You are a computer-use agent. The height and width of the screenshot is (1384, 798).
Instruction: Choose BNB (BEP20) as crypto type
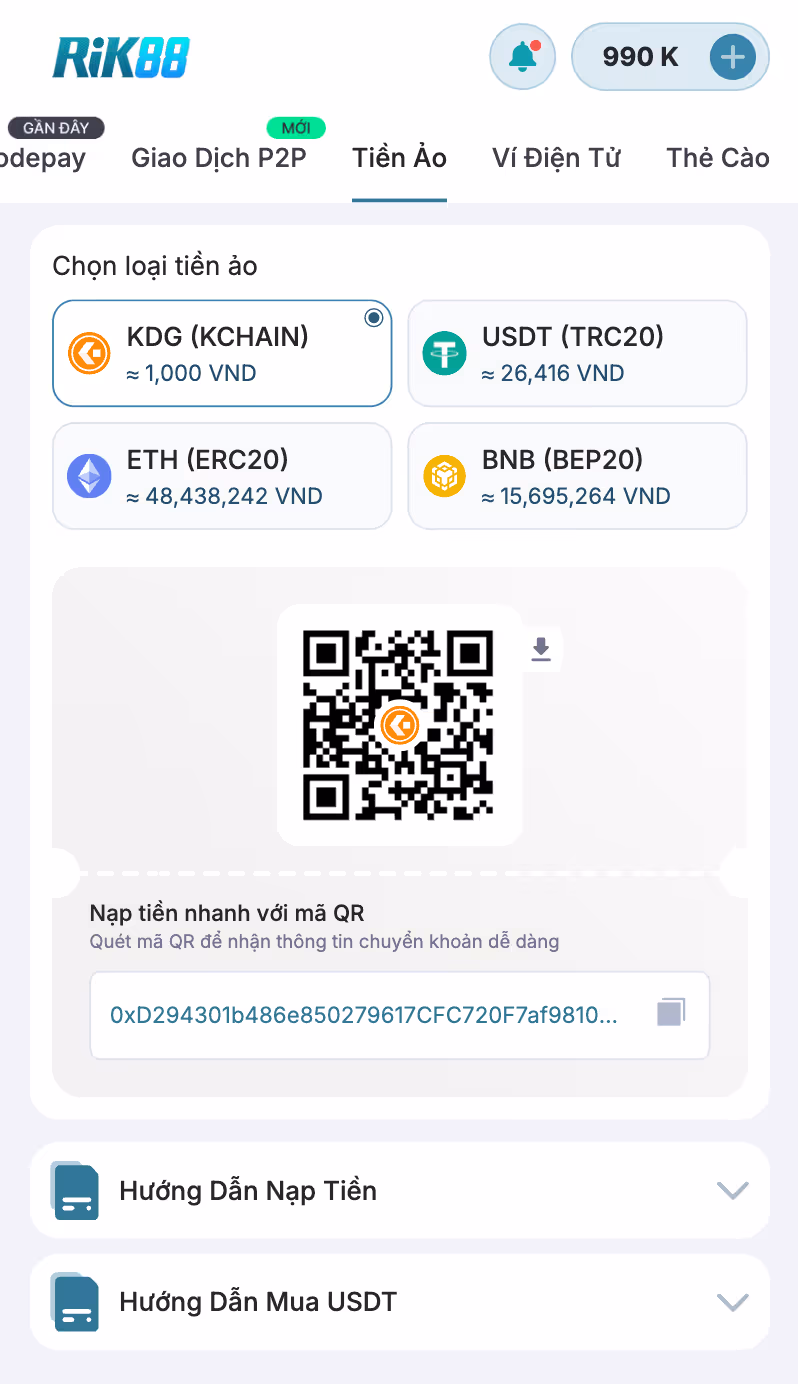[x=577, y=476]
